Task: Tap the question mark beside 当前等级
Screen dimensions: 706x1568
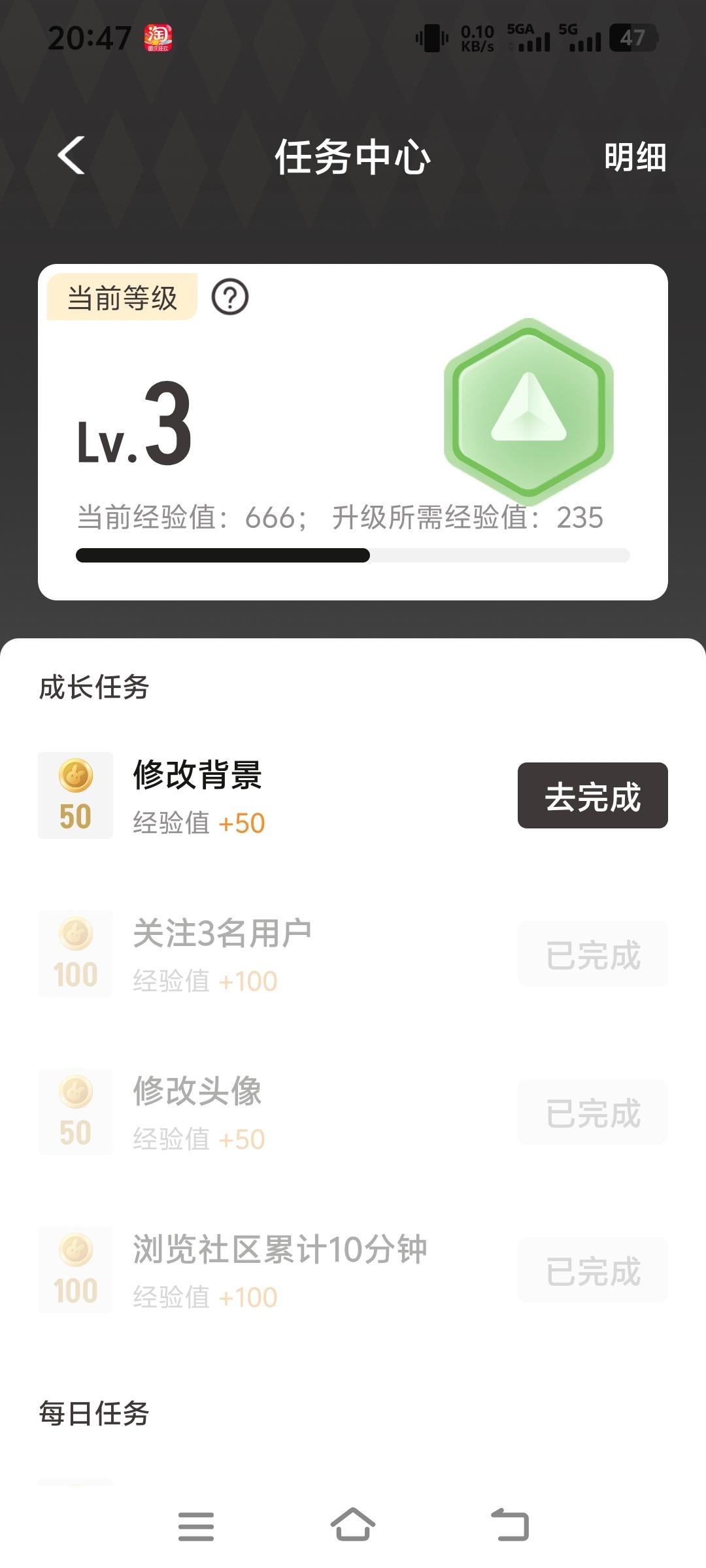Action: coord(229,297)
